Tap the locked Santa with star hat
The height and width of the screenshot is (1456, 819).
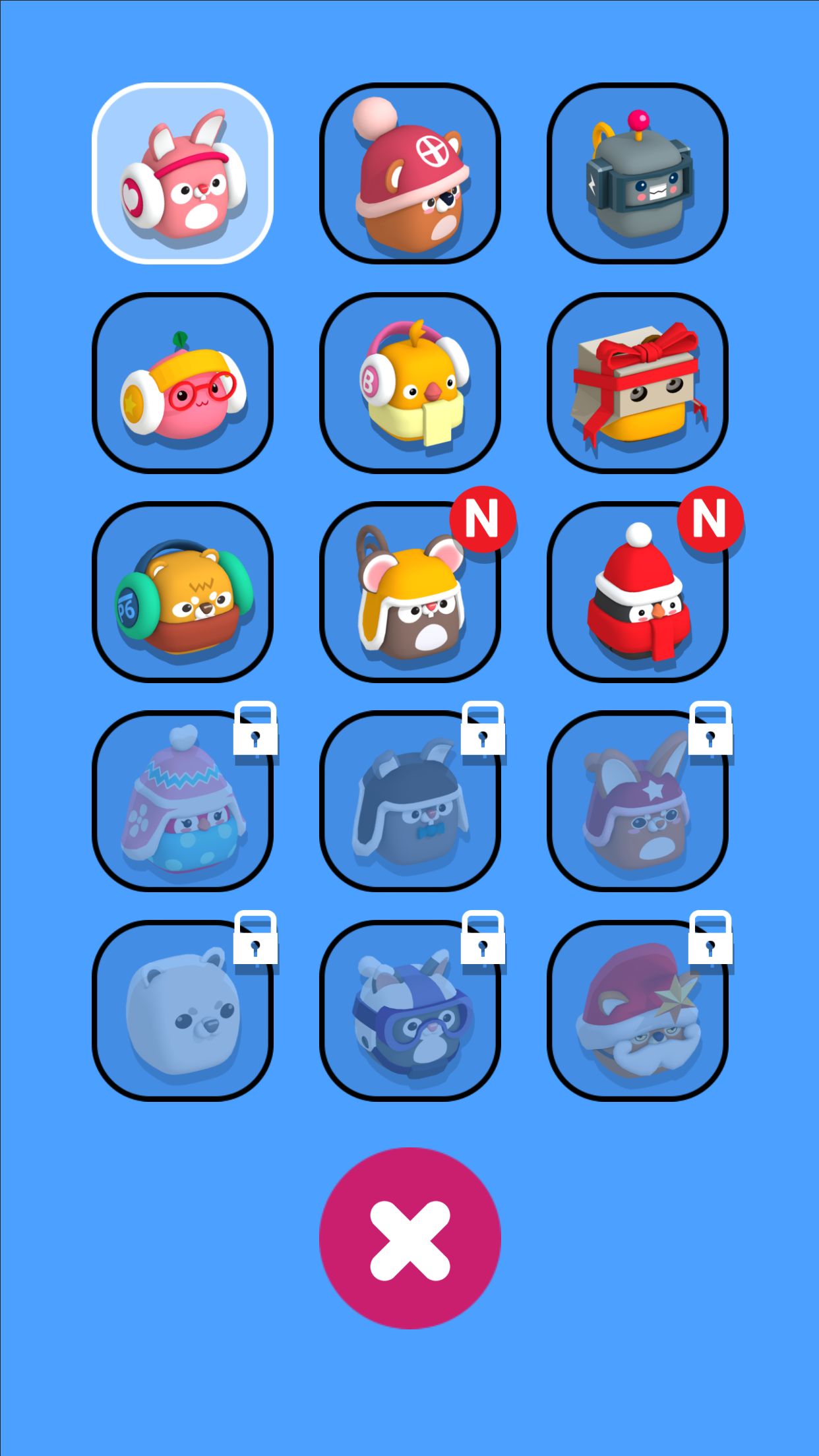(x=637, y=1011)
